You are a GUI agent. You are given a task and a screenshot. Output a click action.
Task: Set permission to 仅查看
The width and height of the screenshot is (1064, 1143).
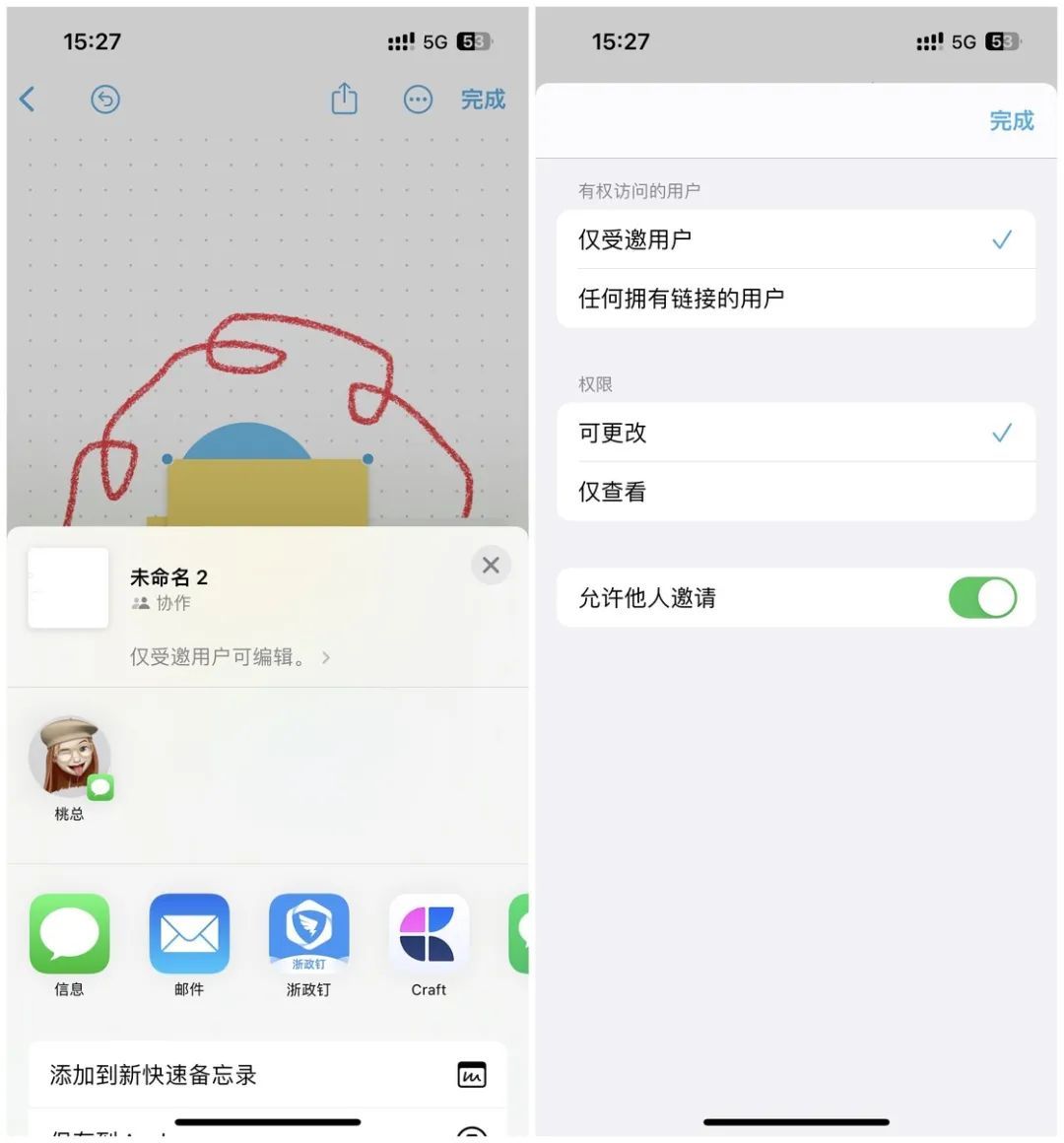click(796, 492)
